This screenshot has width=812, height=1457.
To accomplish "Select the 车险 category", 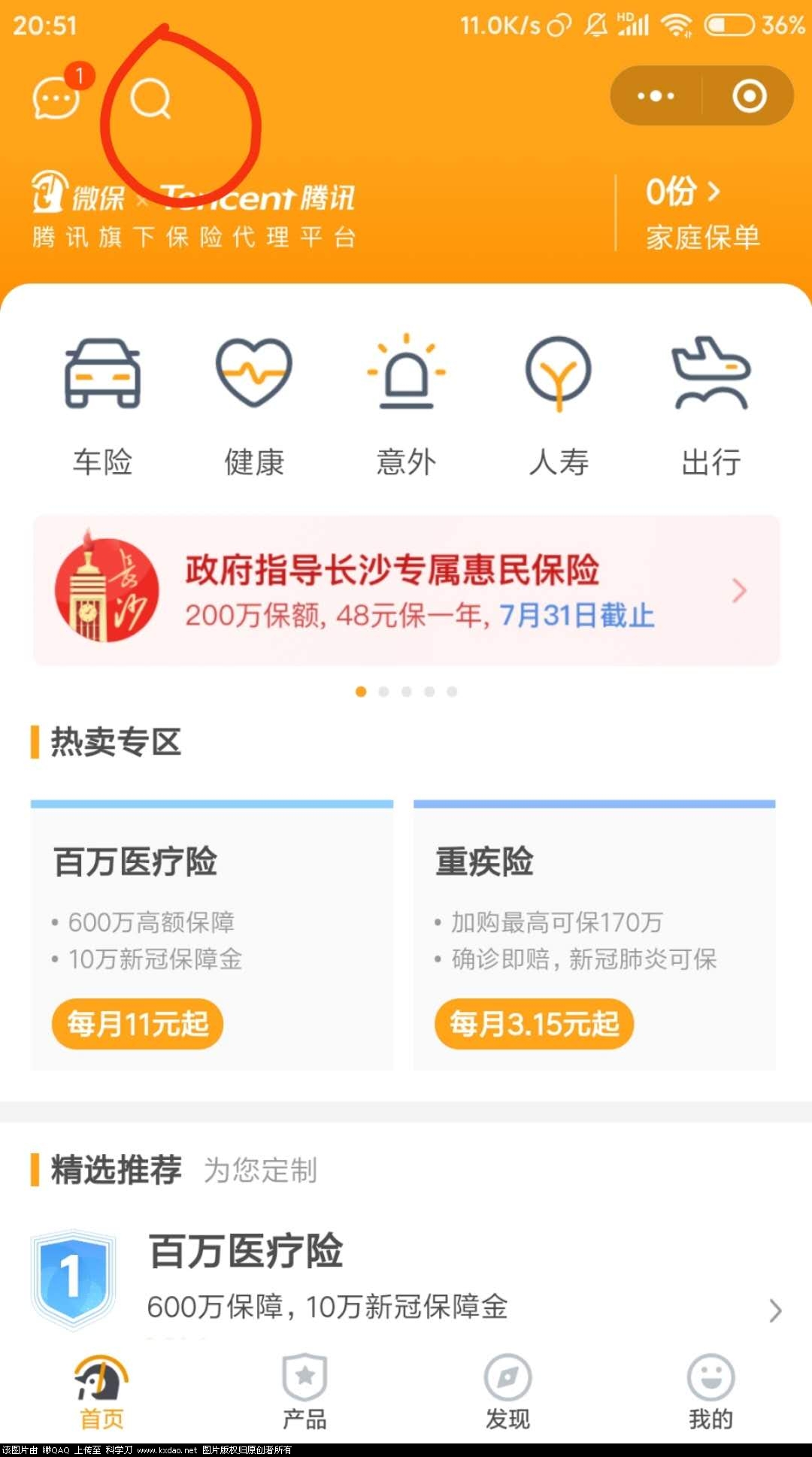I will tap(102, 406).
